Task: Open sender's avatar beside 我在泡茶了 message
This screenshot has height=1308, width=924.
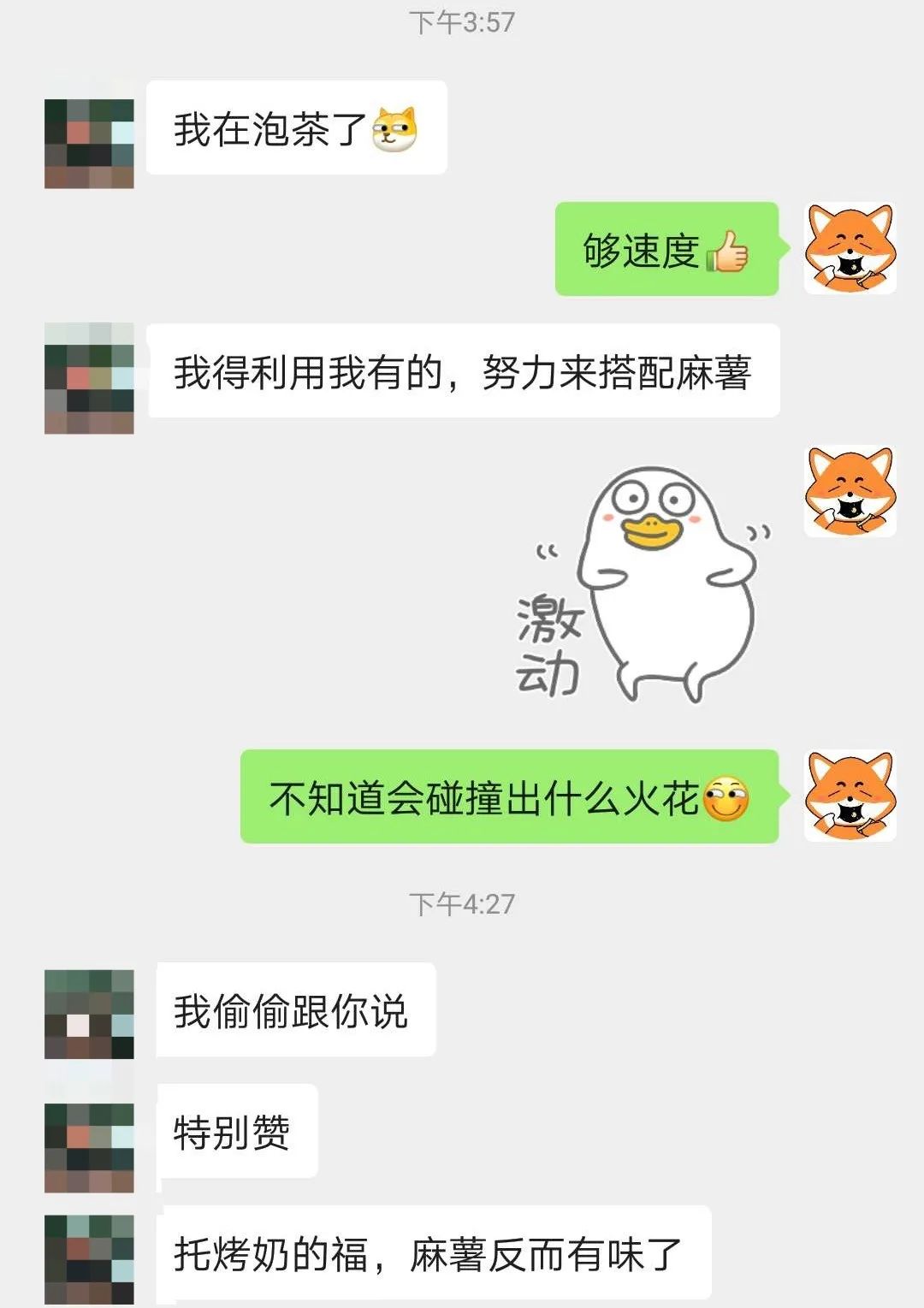Action: pyautogui.click(x=89, y=143)
